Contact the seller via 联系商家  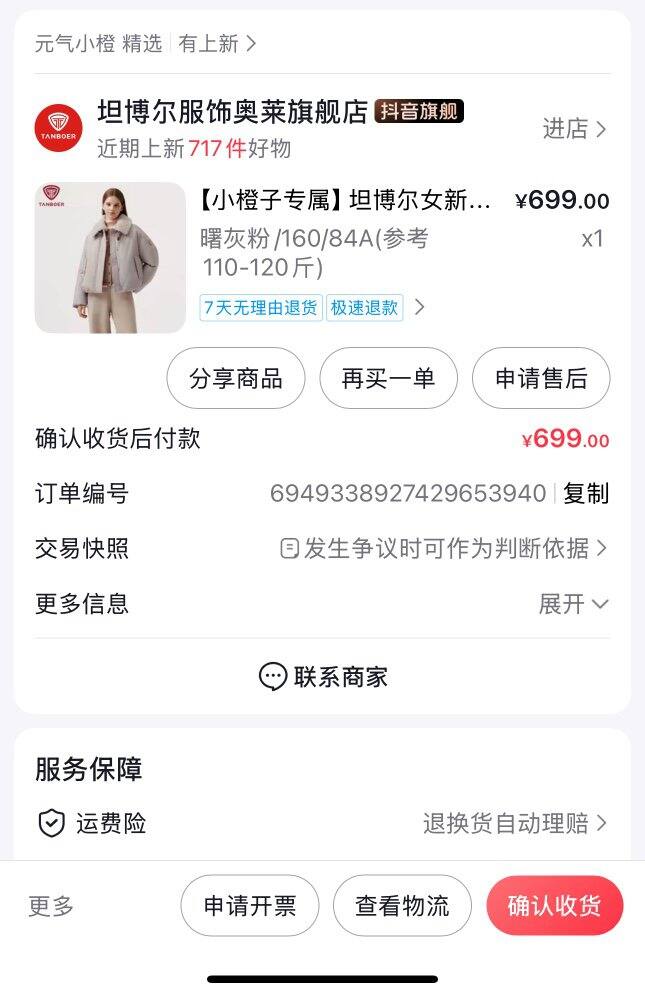pyautogui.click(x=322, y=677)
